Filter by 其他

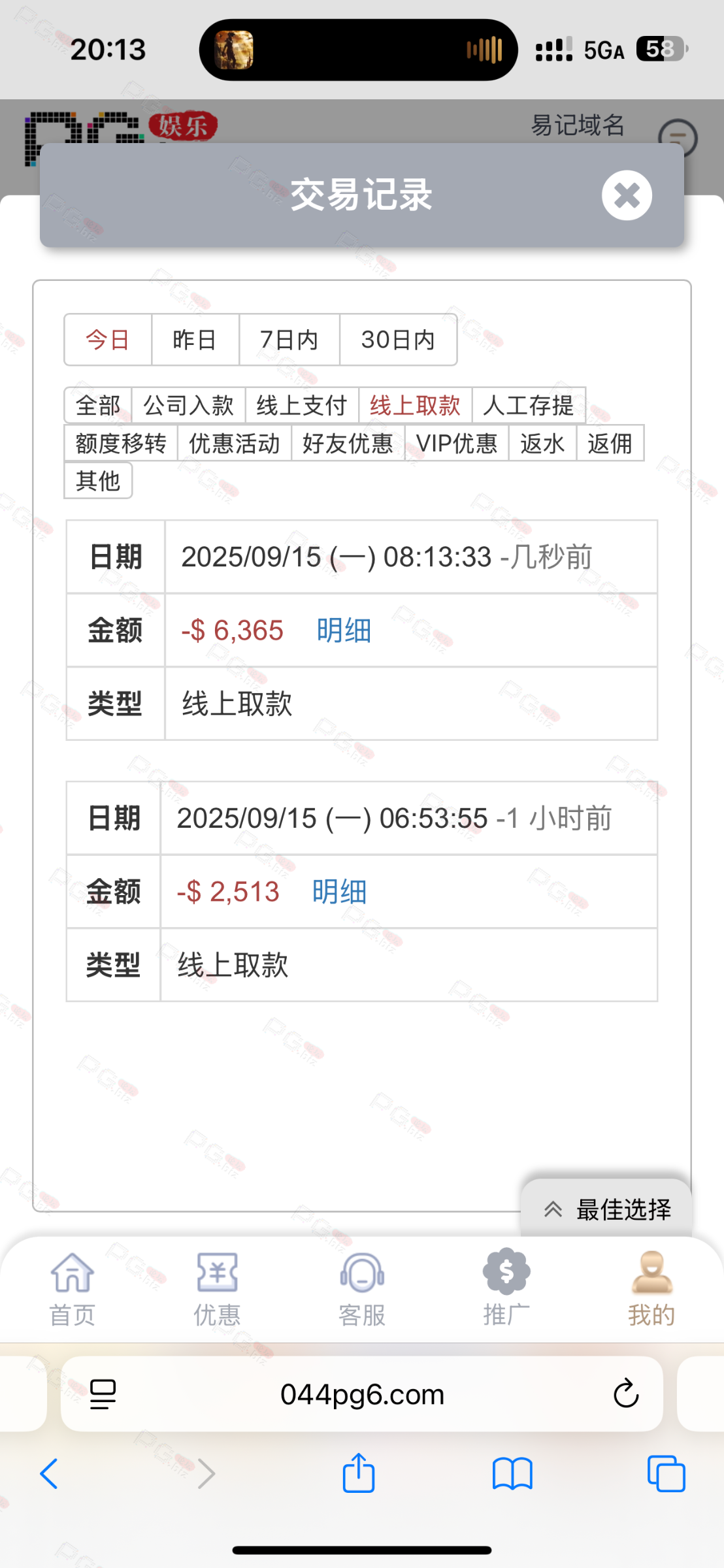[x=98, y=481]
